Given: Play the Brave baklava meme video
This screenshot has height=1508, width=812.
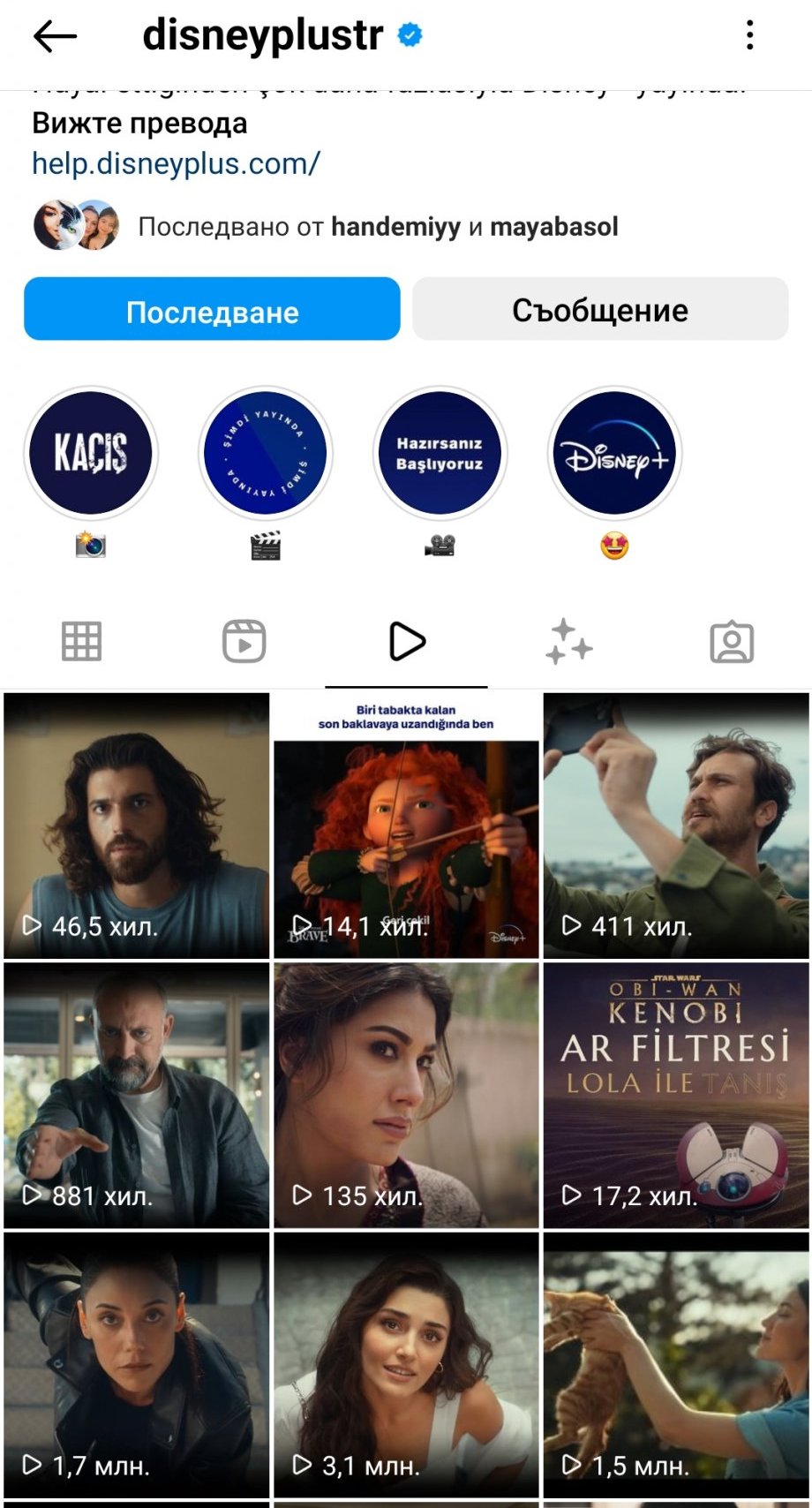Looking at the screenshot, I should click(x=406, y=826).
